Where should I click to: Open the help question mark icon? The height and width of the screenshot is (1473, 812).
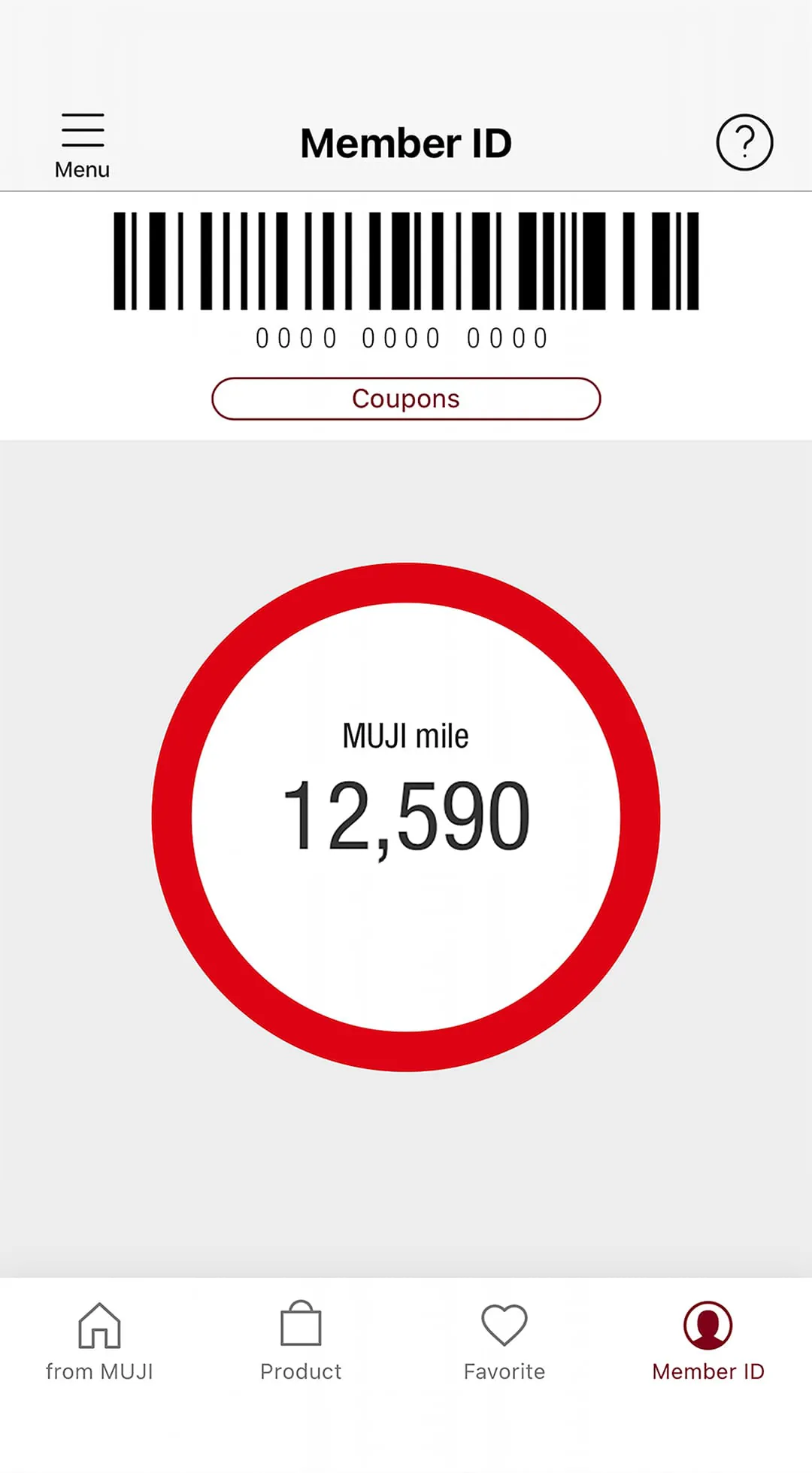pos(744,142)
